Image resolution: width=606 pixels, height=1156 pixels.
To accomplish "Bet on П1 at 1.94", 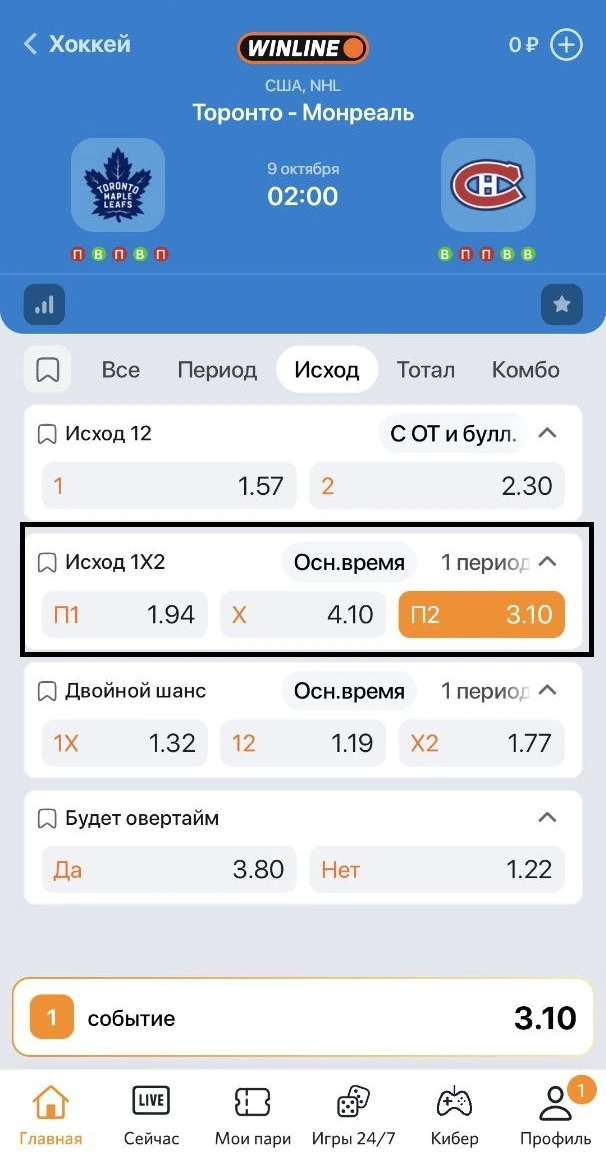I will pyautogui.click(x=124, y=614).
